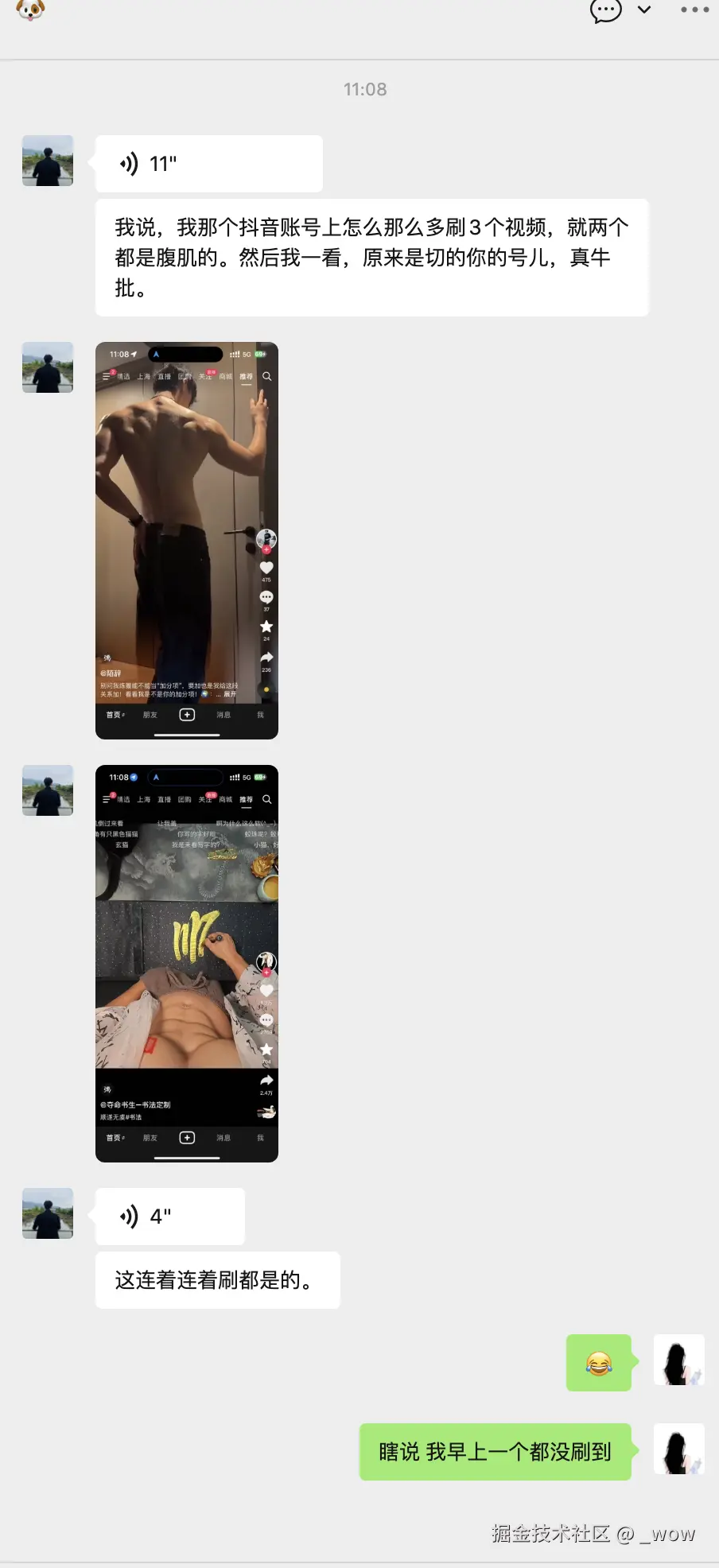Open the sender's avatar beside the 11" voice message
The image size is (719, 1568).
click(x=48, y=161)
